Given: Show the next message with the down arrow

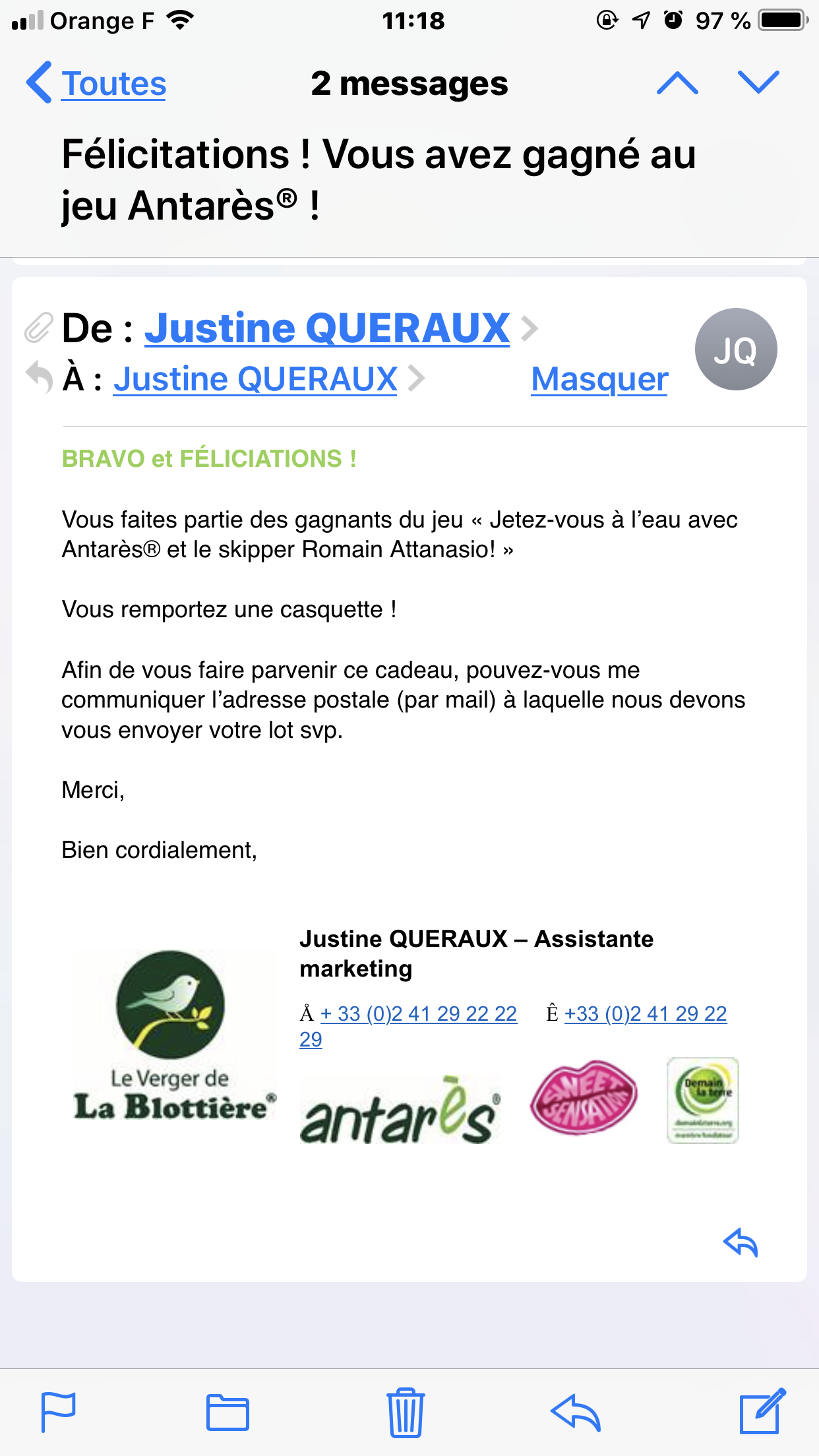Looking at the screenshot, I should [x=758, y=83].
